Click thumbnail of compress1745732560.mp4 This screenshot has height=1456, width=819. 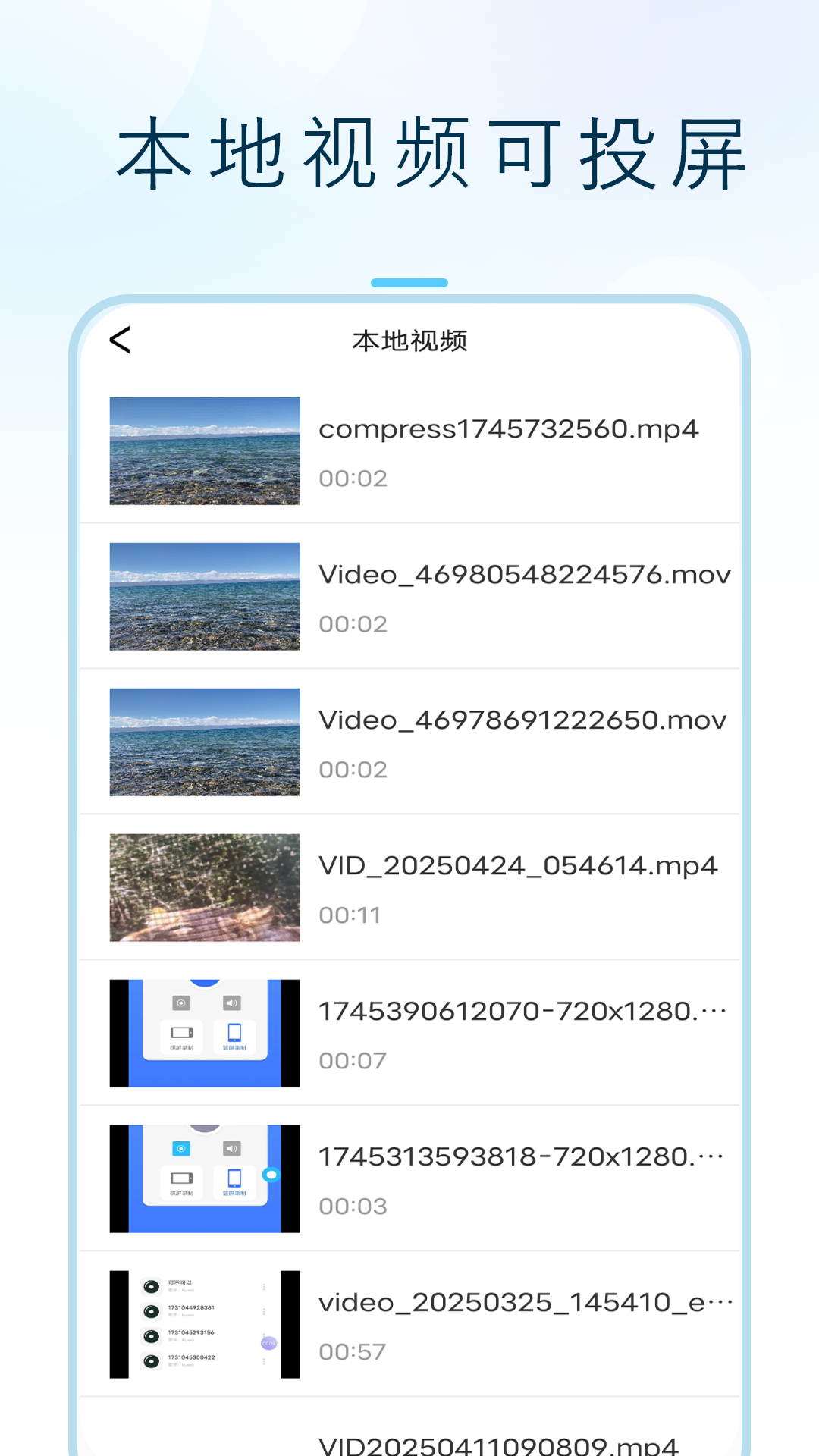click(x=203, y=450)
